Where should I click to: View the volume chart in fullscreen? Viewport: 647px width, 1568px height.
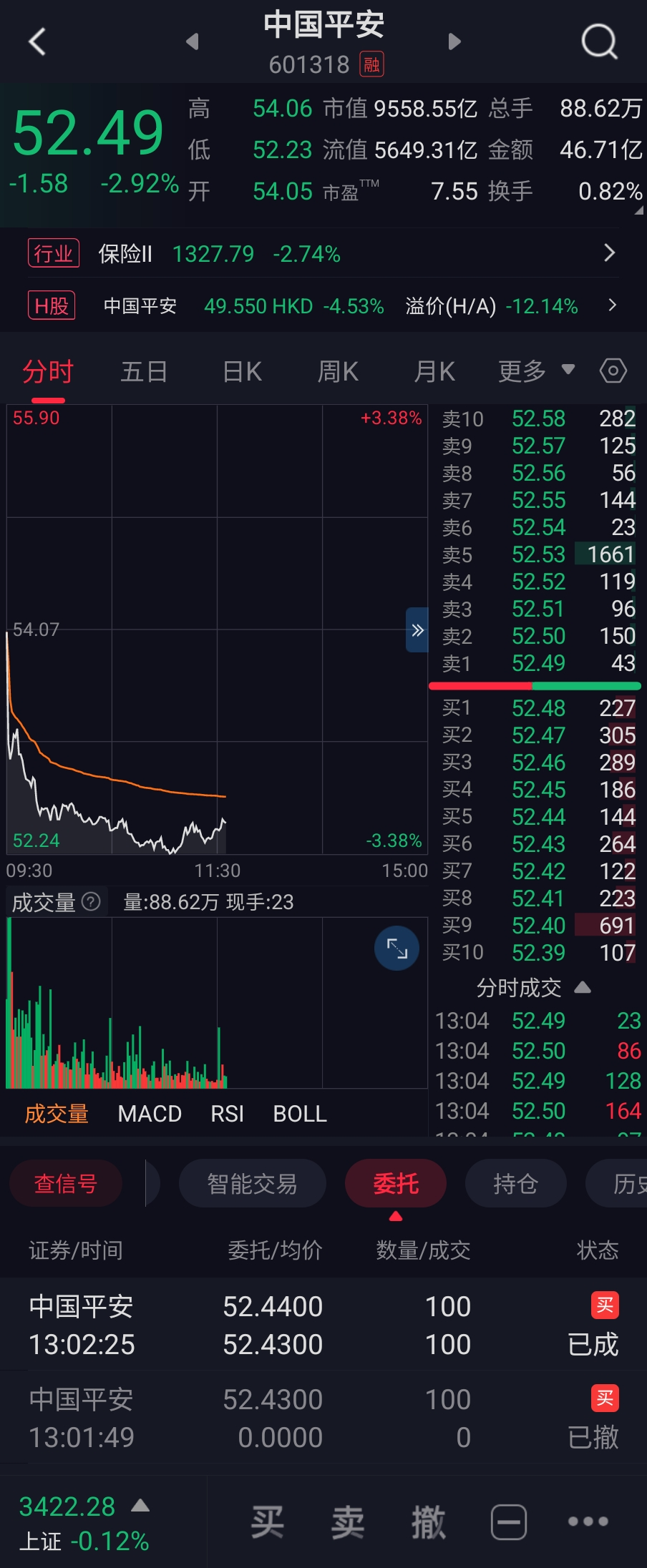click(397, 949)
